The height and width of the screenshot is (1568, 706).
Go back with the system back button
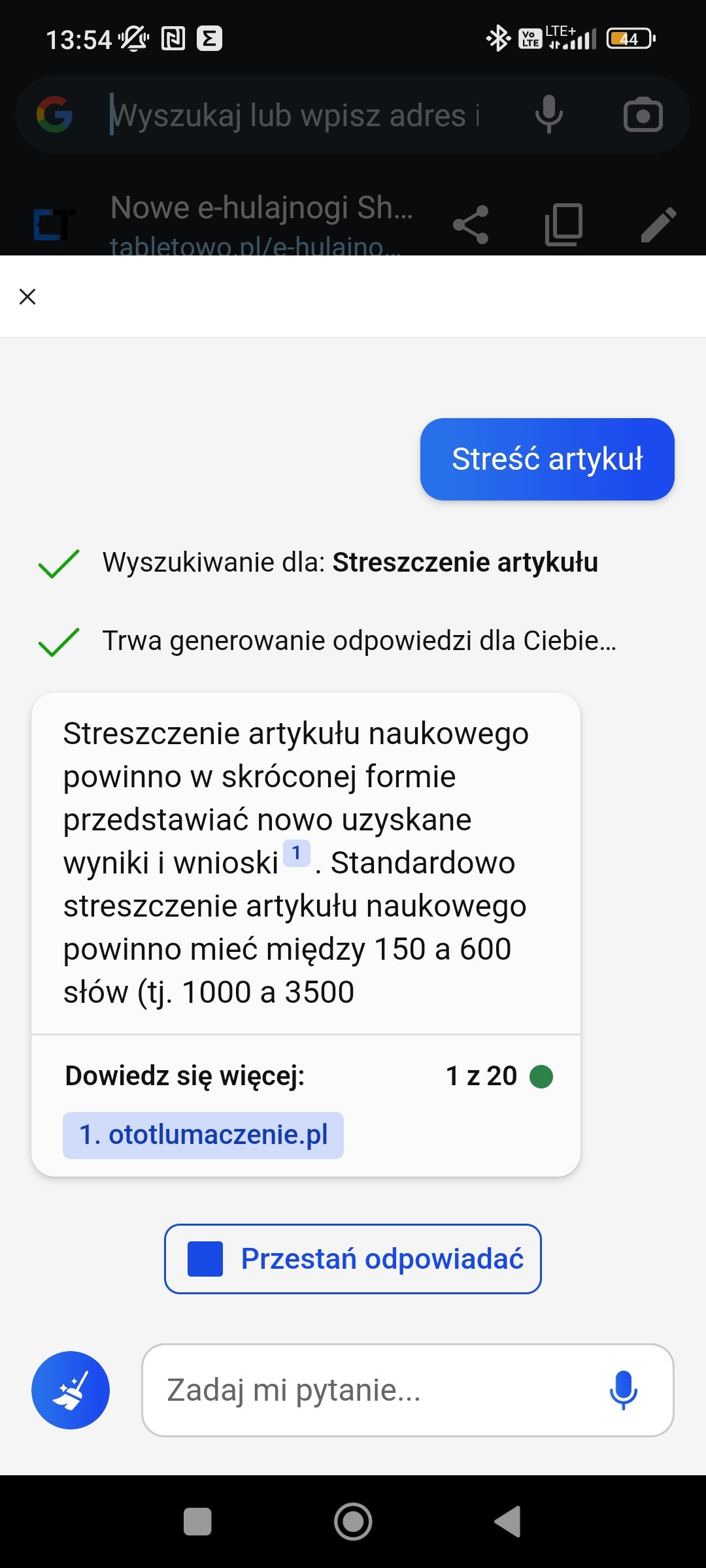tap(508, 1522)
